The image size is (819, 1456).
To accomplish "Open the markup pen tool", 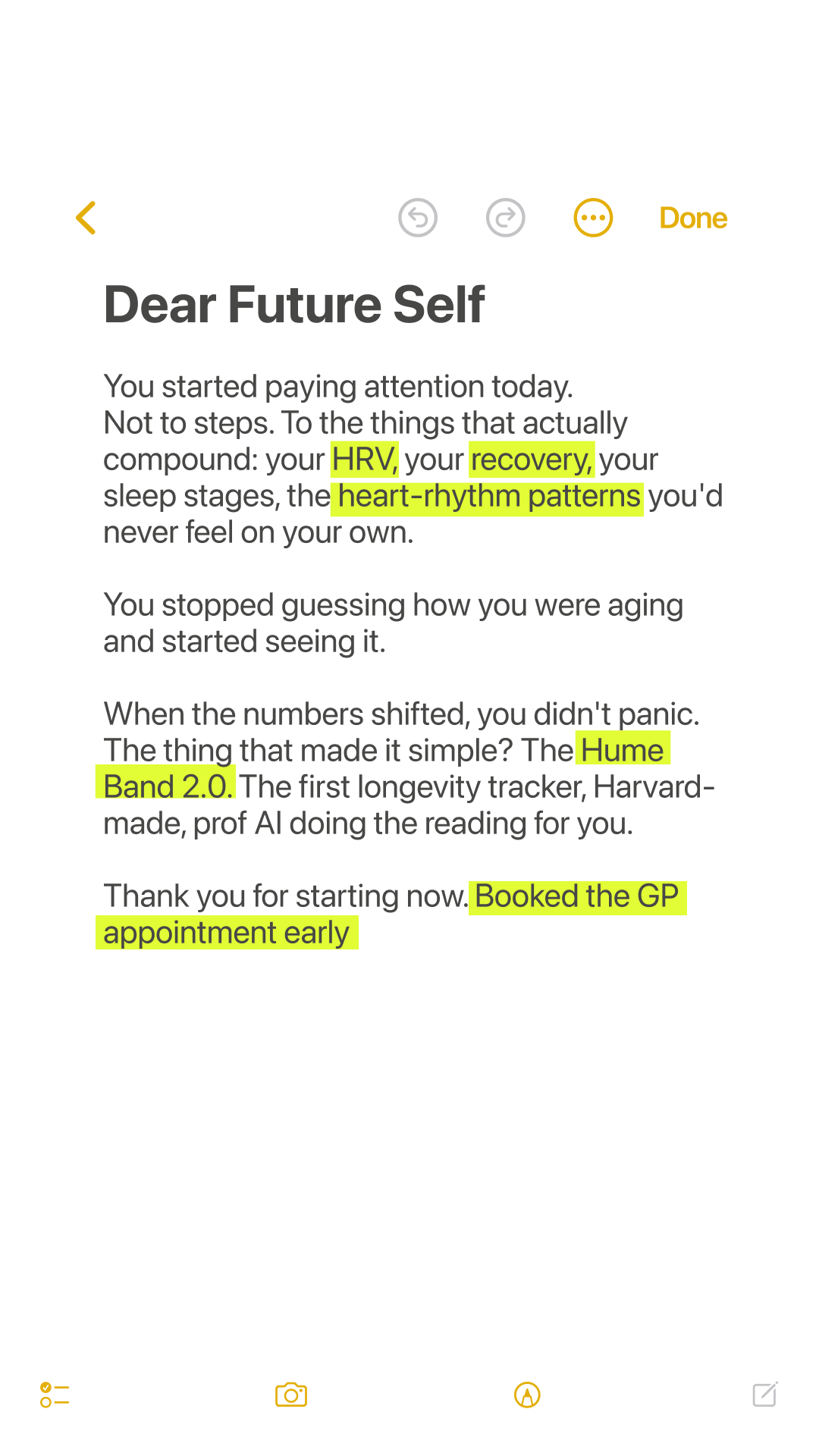I will click(x=527, y=1395).
